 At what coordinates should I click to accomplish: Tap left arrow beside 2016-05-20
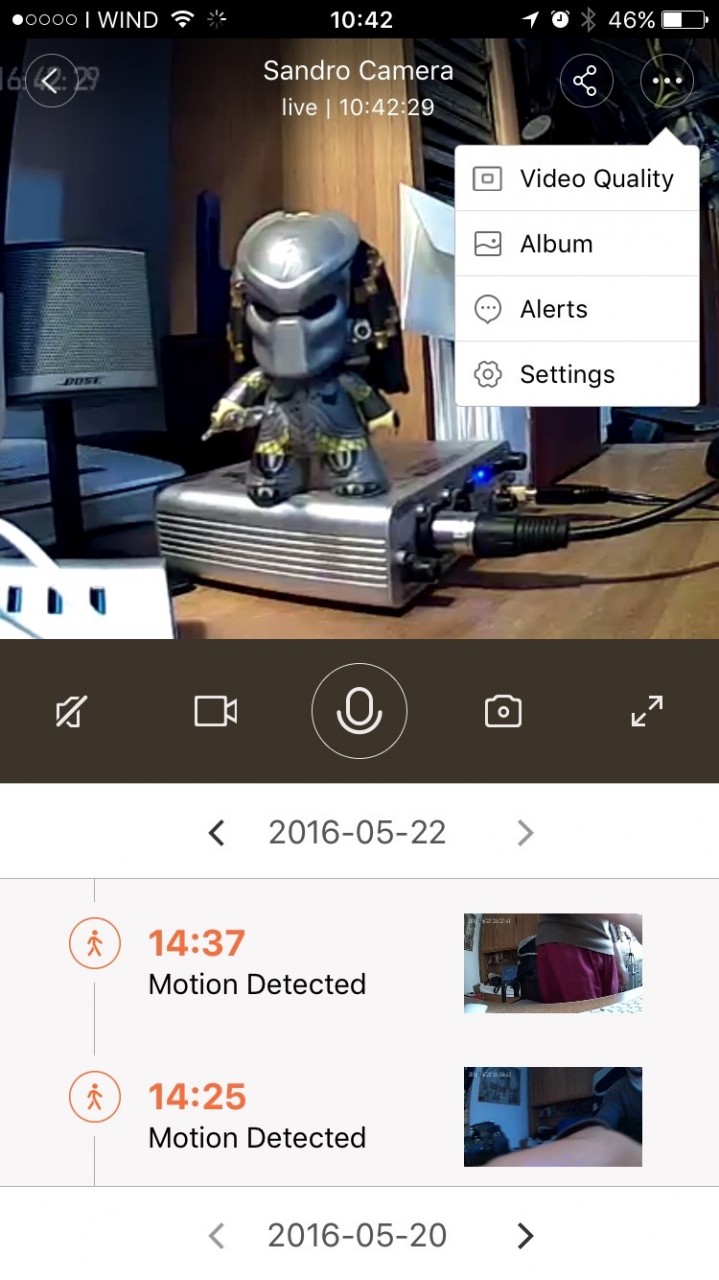[216, 1236]
